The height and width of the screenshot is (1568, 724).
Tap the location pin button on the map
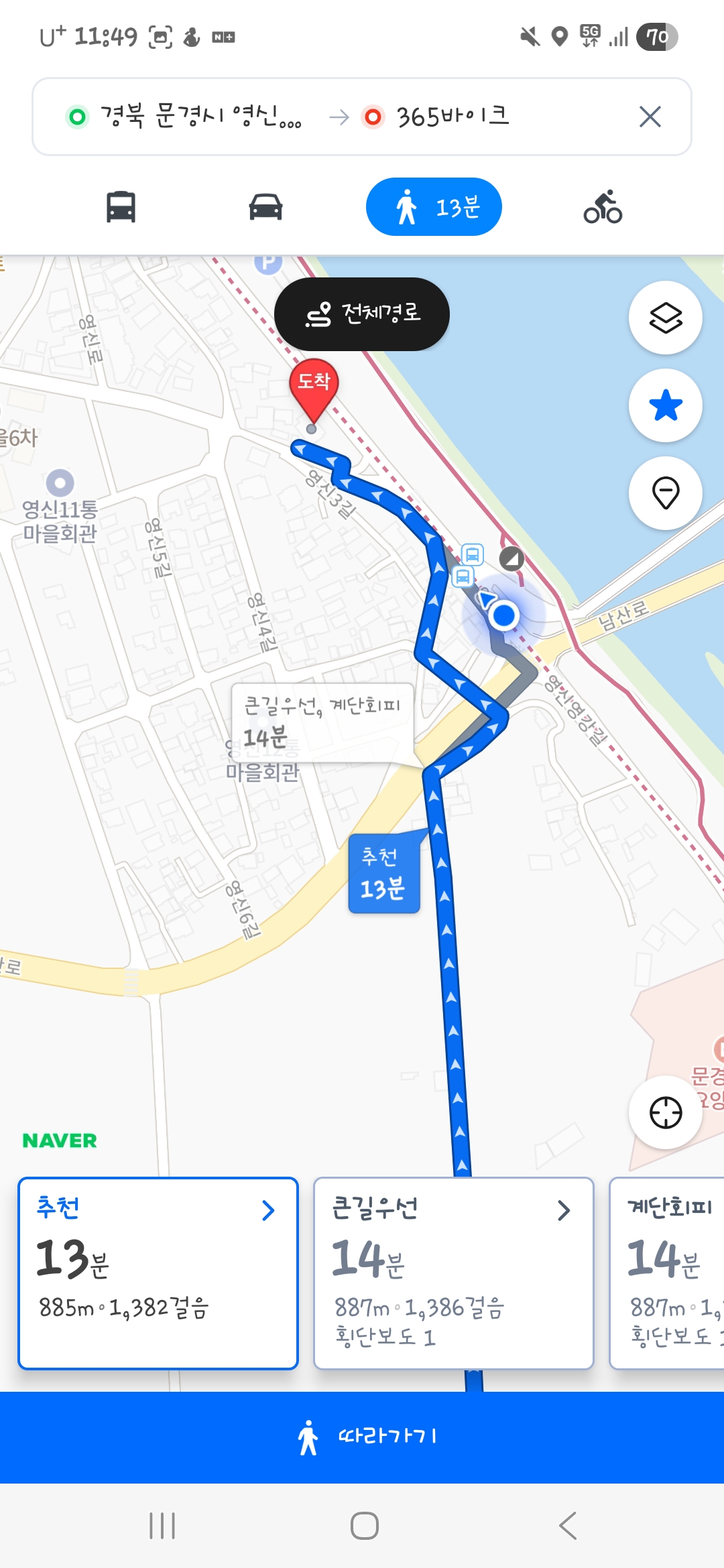point(665,493)
